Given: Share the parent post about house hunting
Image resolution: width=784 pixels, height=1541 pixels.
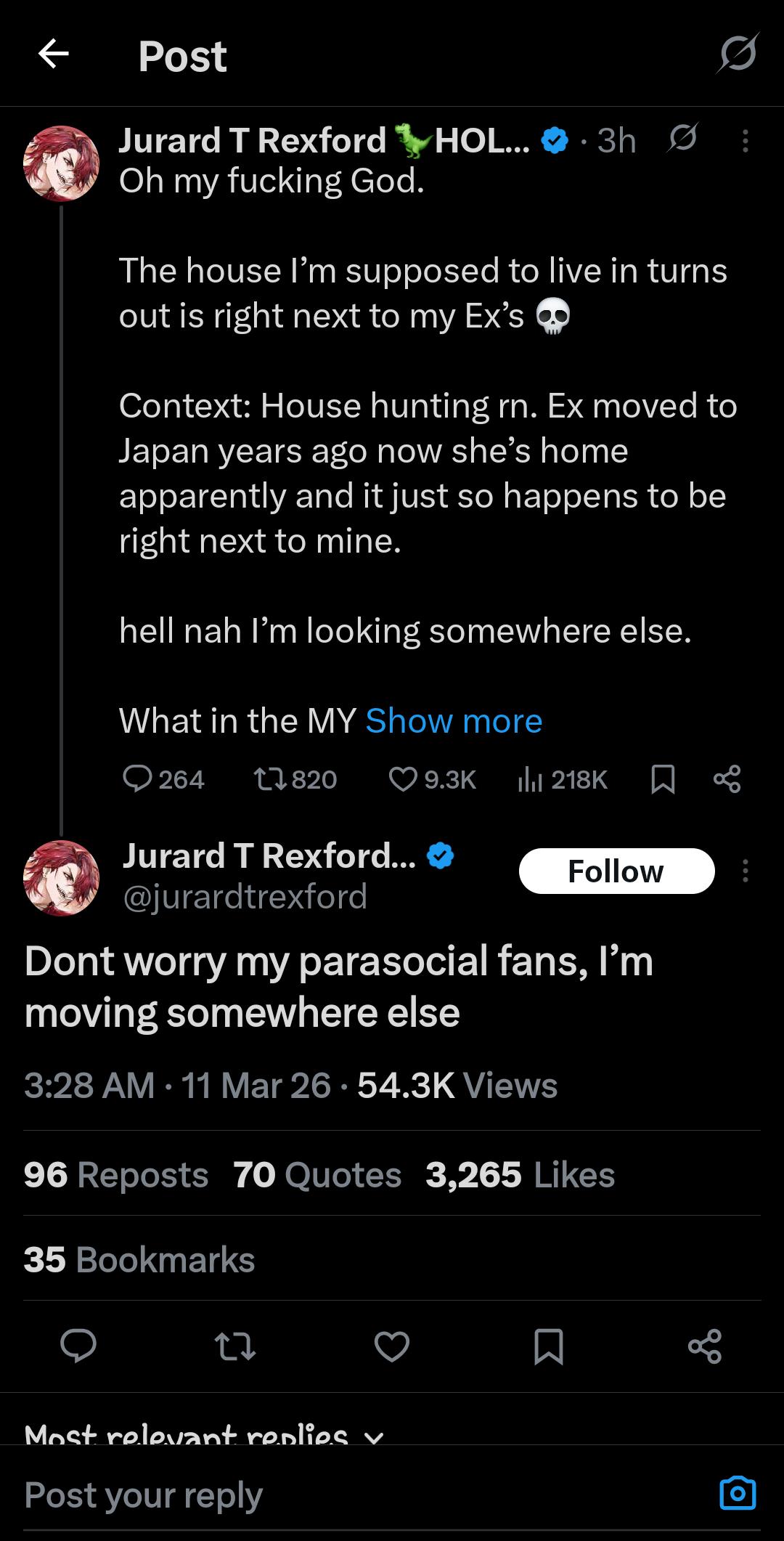Looking at the screenshot, I should 727,779.
